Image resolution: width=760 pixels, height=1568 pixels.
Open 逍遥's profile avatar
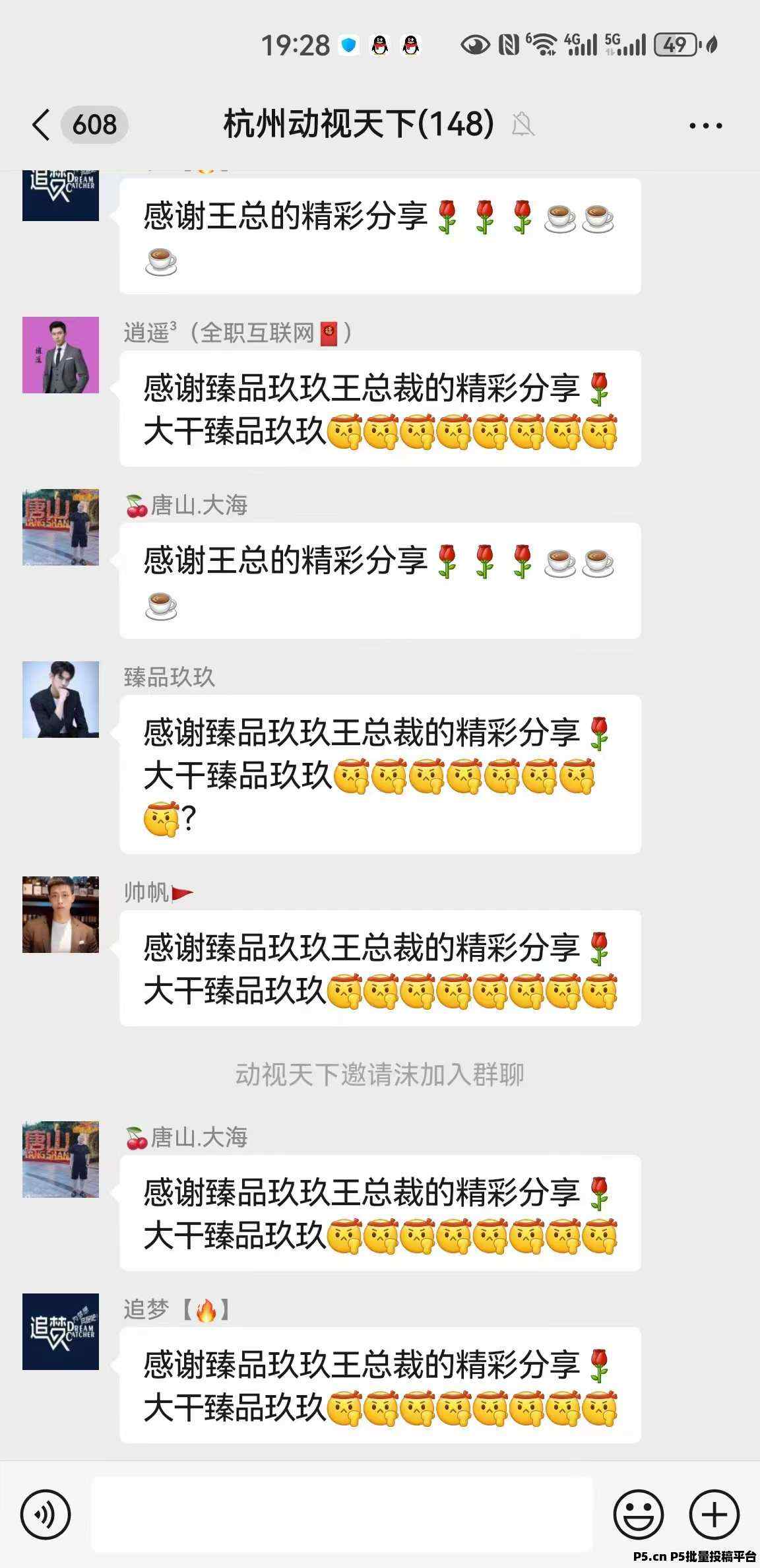tap(61, 355)
